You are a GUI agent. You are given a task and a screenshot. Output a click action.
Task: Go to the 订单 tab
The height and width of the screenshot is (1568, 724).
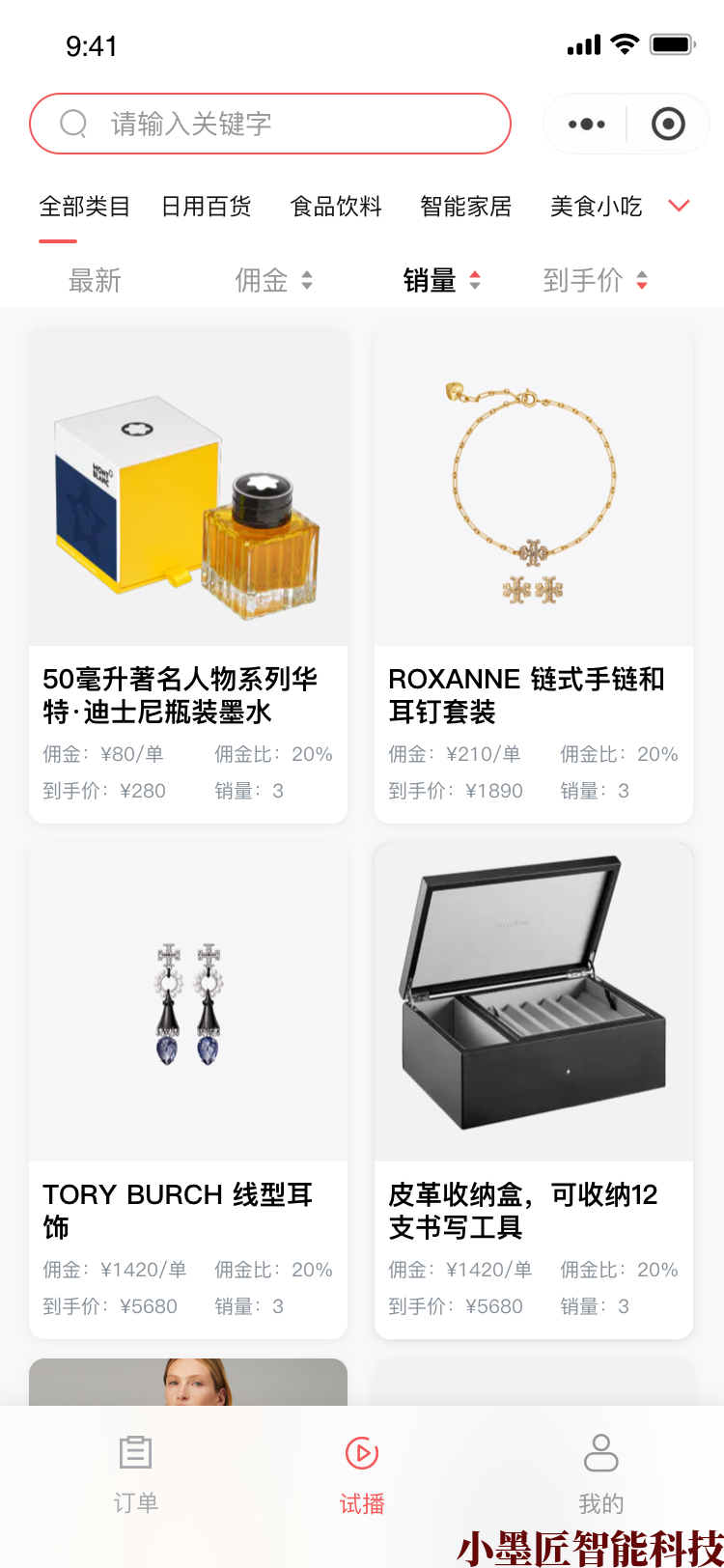[x=135, y=1474]
